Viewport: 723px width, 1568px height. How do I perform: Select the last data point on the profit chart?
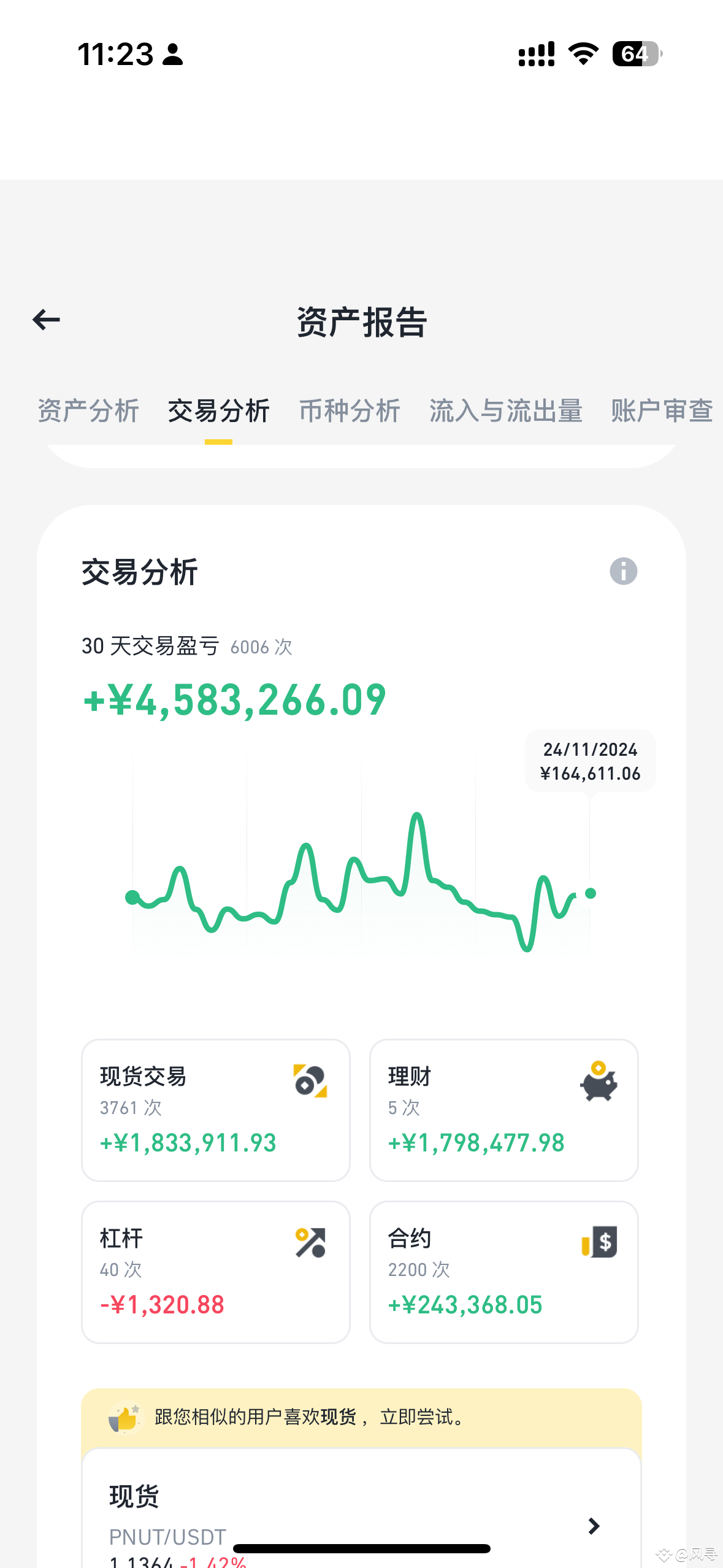click(591, 893)
